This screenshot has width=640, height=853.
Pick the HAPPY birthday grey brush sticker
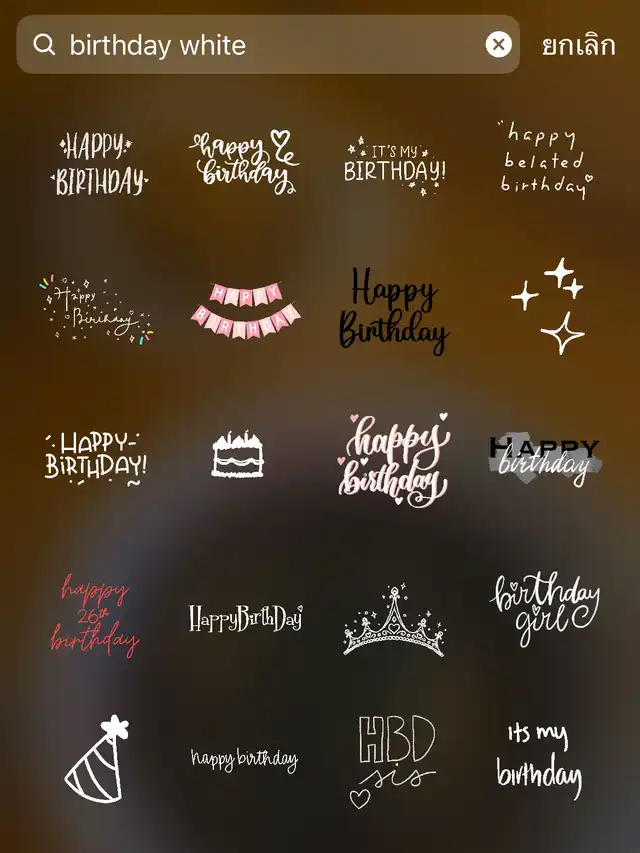click(545, 458)
